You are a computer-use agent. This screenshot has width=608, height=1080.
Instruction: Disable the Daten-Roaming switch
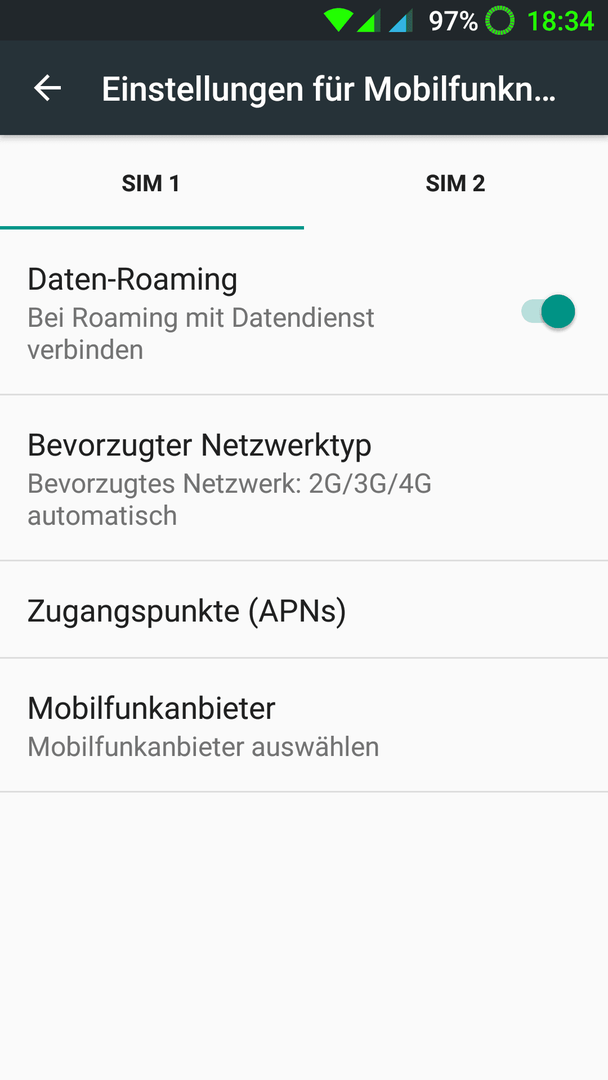pos(548,312)
